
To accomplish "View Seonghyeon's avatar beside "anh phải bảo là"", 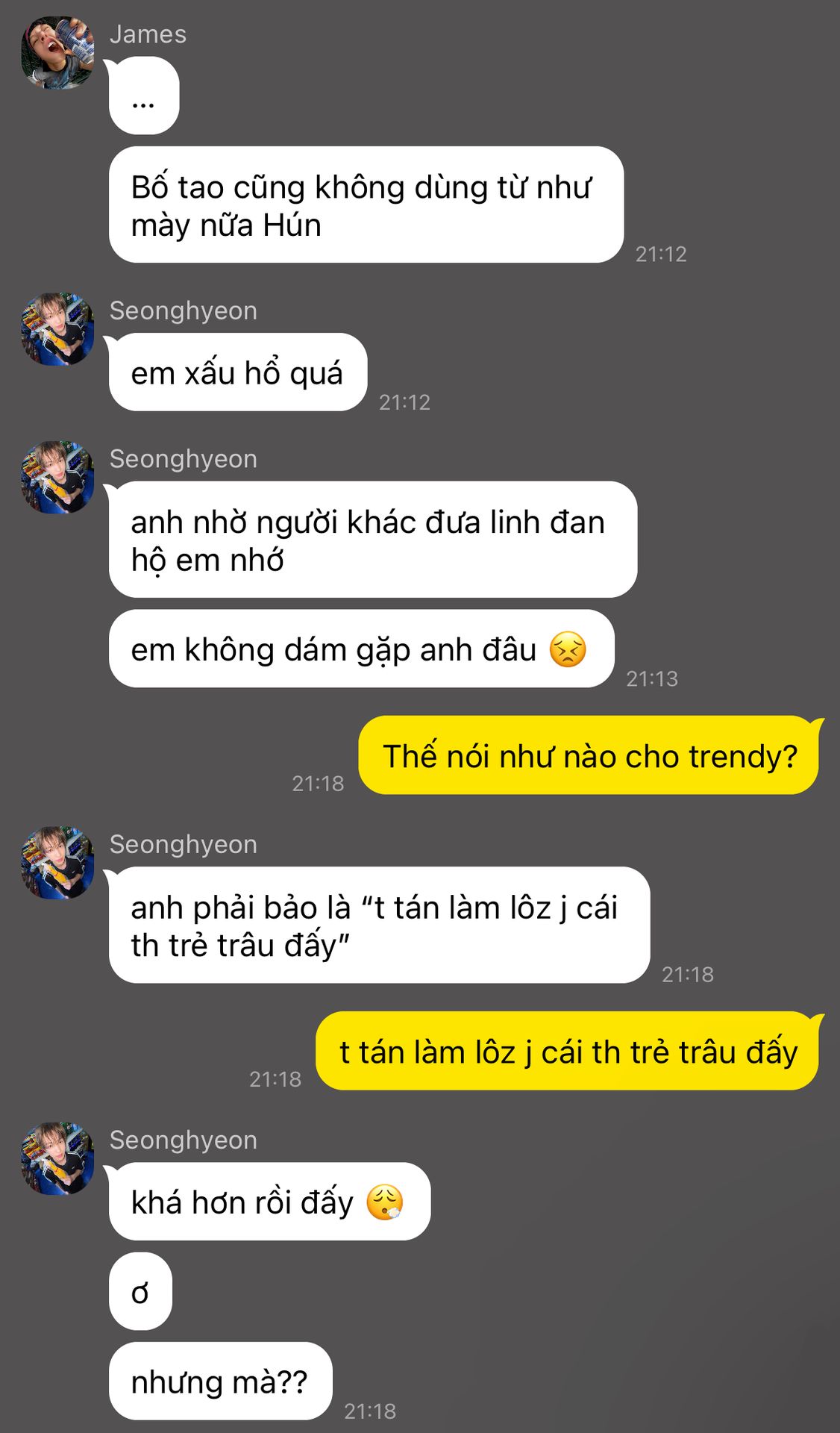I will (x=57, y=862).
